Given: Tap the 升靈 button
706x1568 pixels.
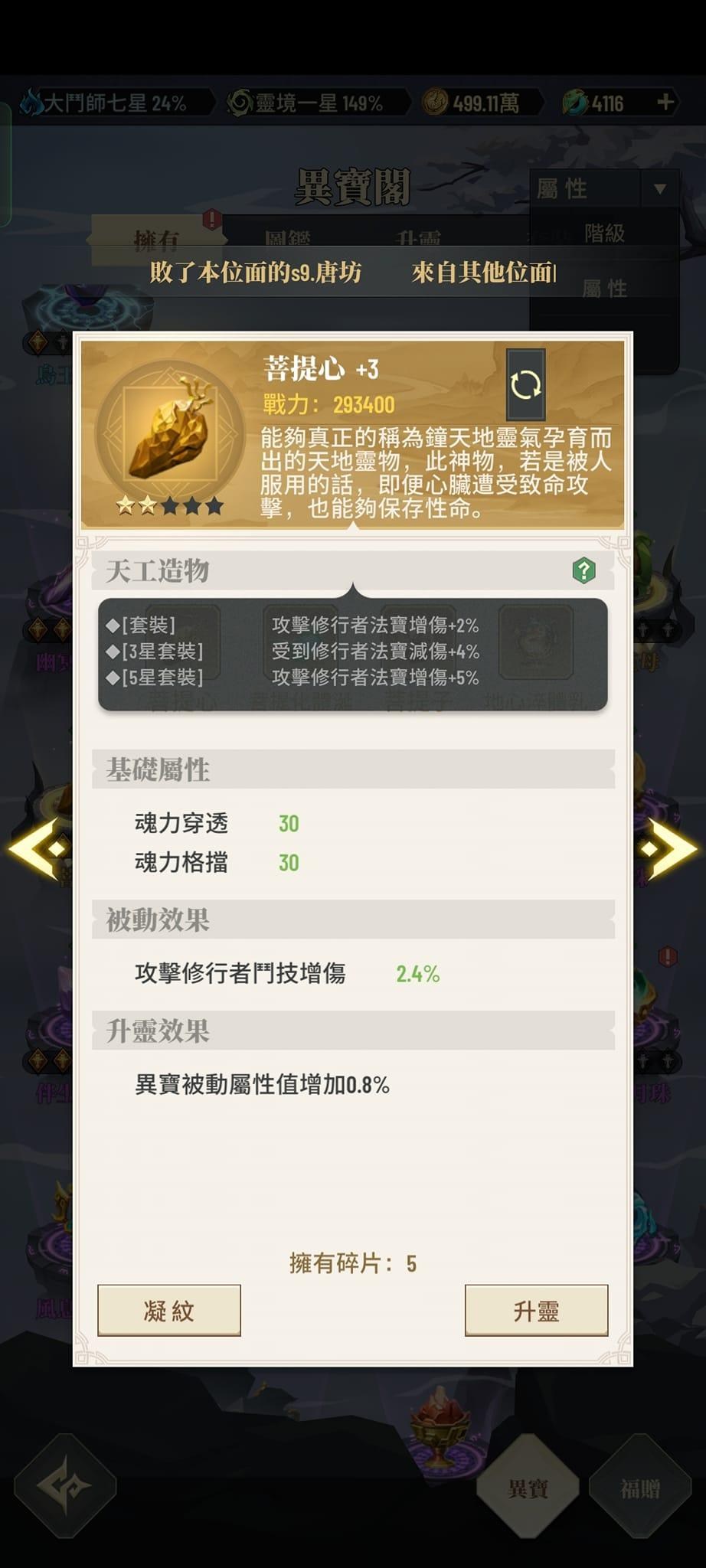Looking at the screenshot, I should click(536, 1310).
